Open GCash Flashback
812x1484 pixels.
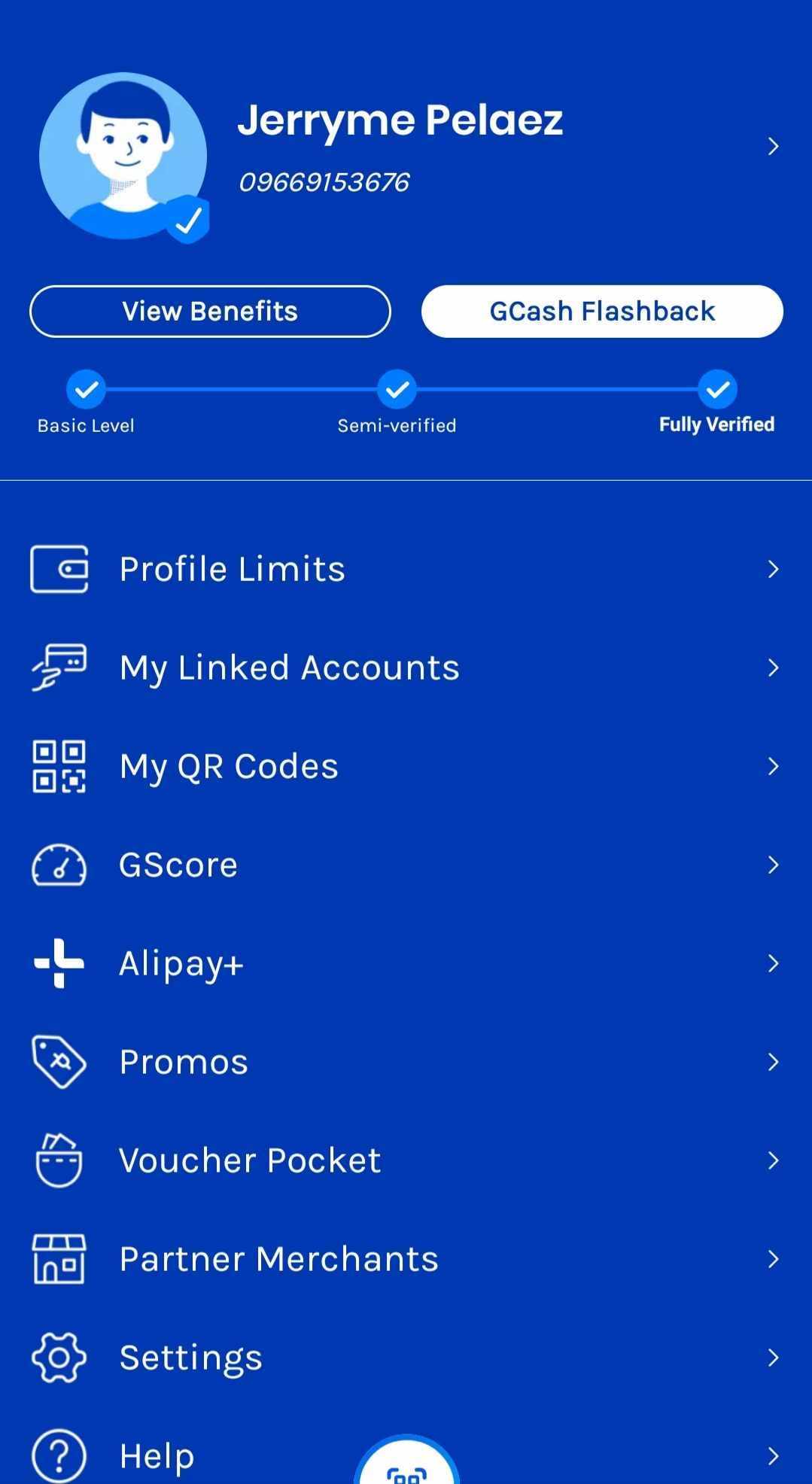[602, 312]
